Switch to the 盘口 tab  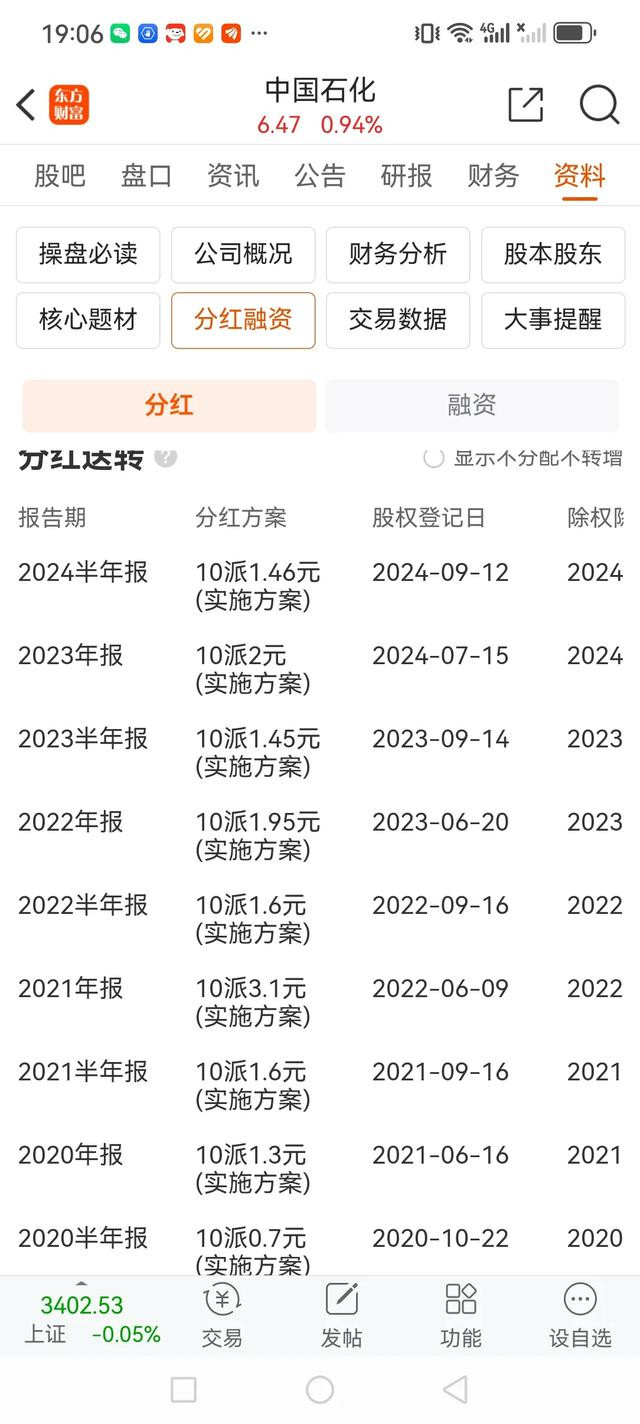(x=146, y=176)
